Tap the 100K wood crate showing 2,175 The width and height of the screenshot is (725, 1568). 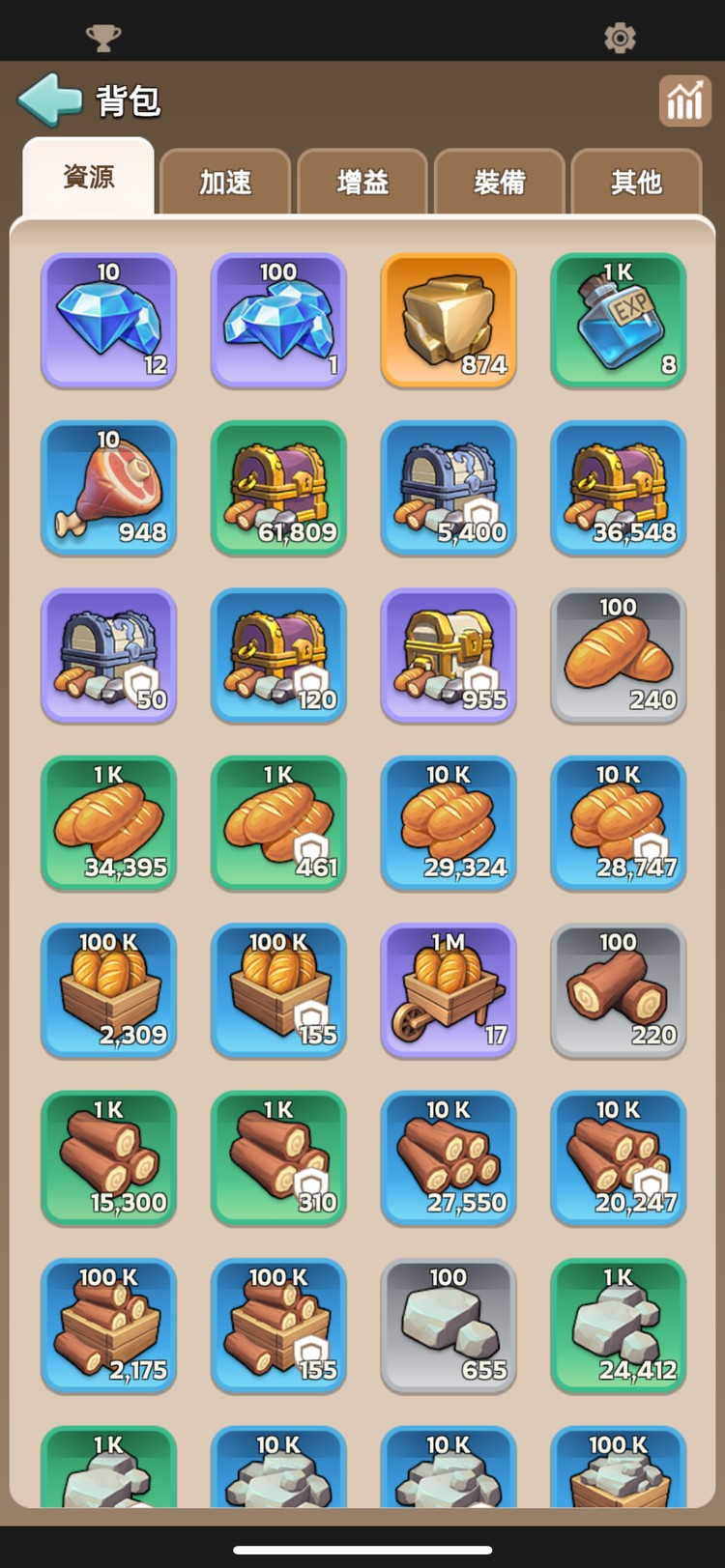[108, 1326]
